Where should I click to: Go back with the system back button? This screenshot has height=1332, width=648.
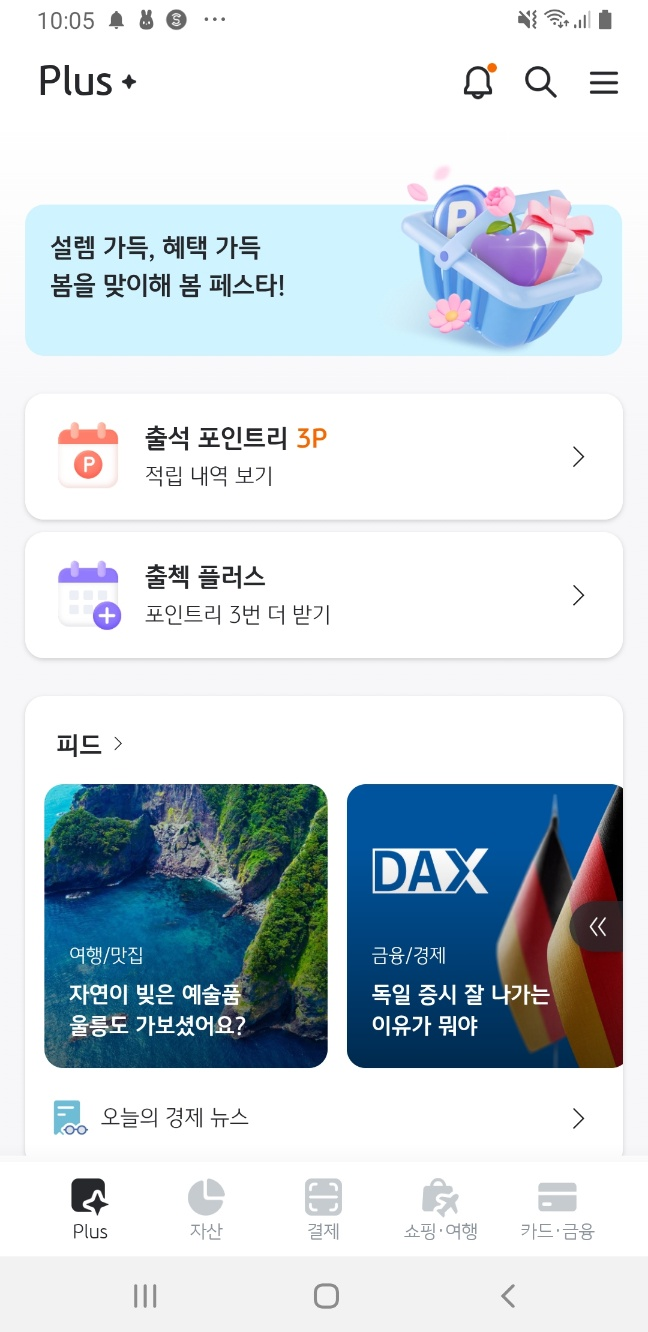click(x=508, y=1296)
